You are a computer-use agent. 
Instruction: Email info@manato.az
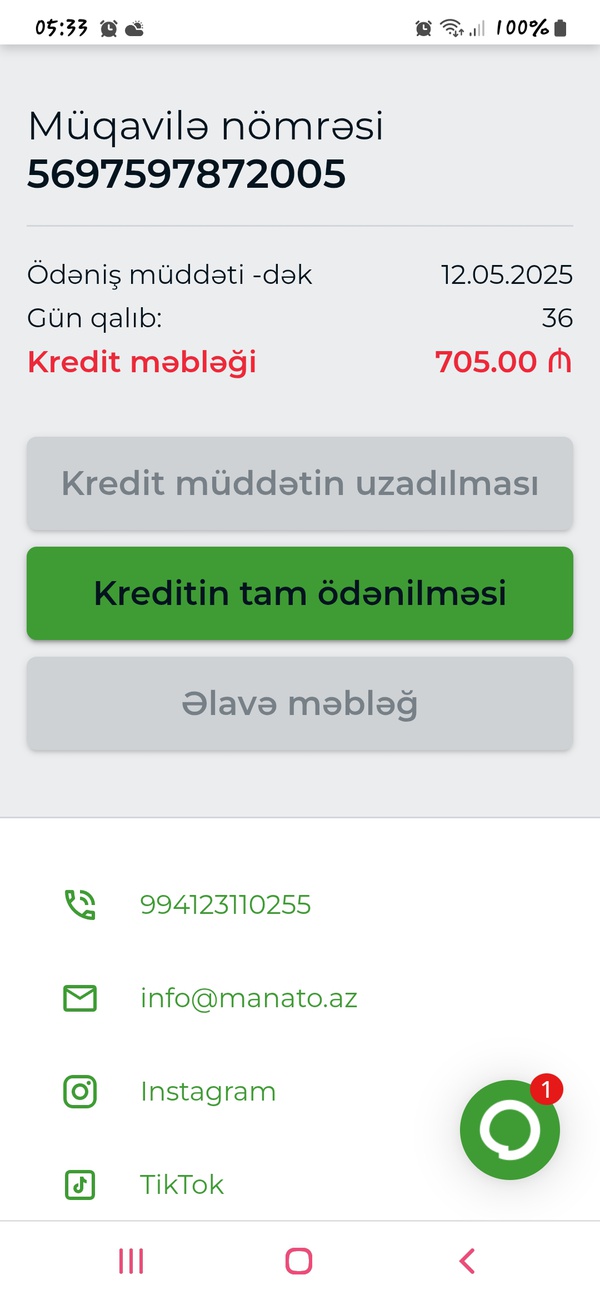[248, 998]
